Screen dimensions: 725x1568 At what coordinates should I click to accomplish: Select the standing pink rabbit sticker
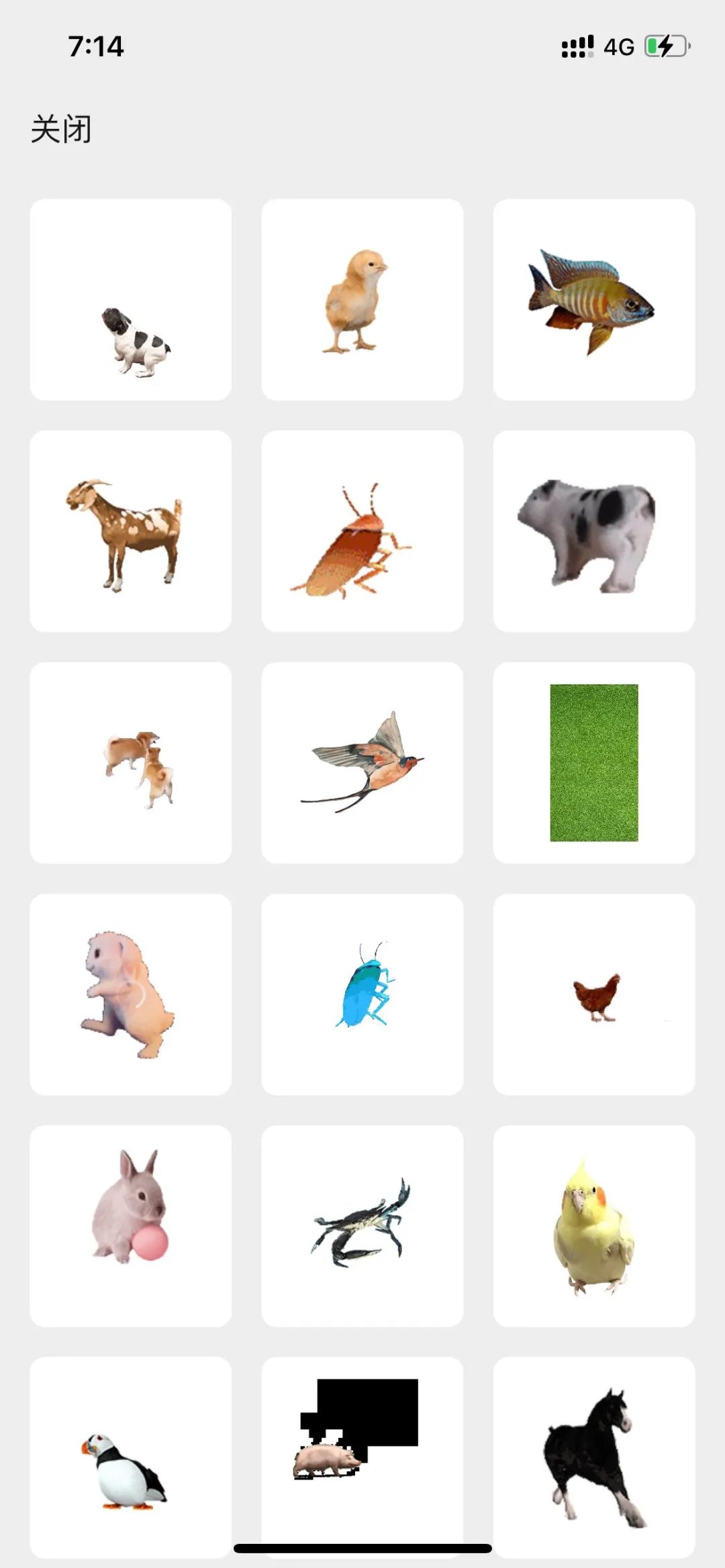click(131, 994)
